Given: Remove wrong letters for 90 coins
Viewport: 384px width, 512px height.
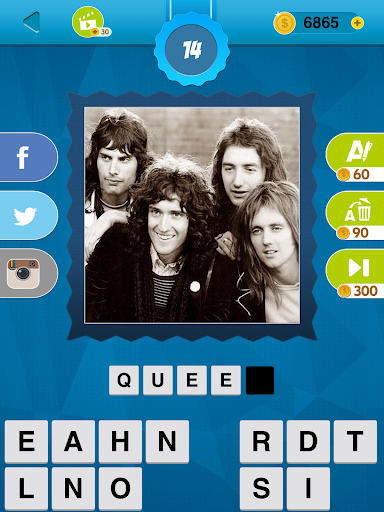Looking at the screenshot, I should (355, 215).
